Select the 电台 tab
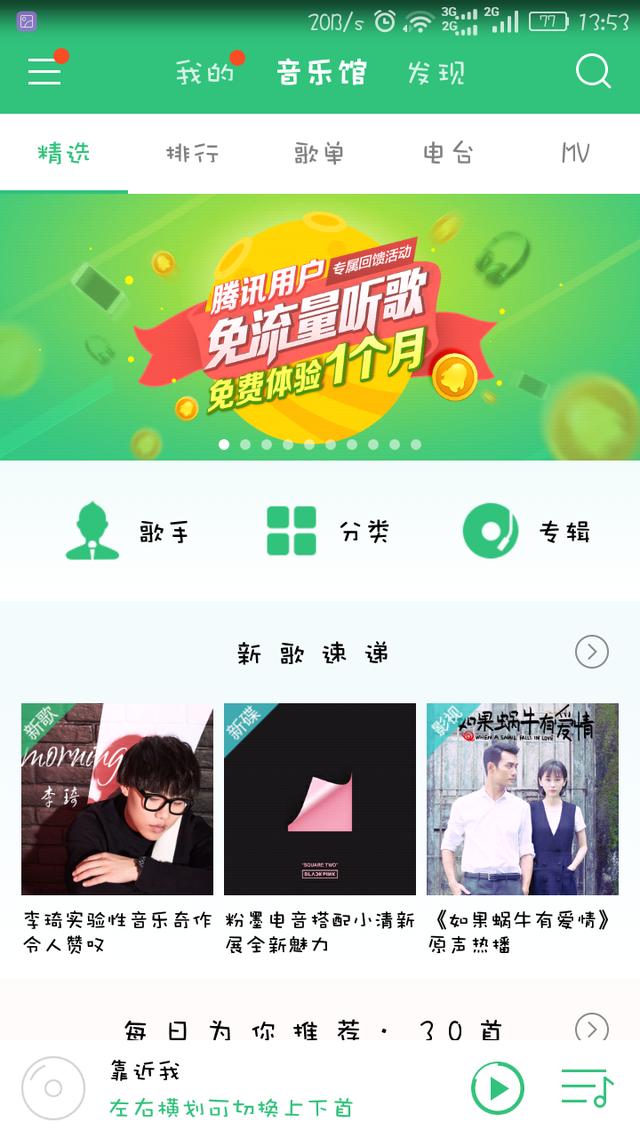The image size is (640, 1138). [447, 153]
